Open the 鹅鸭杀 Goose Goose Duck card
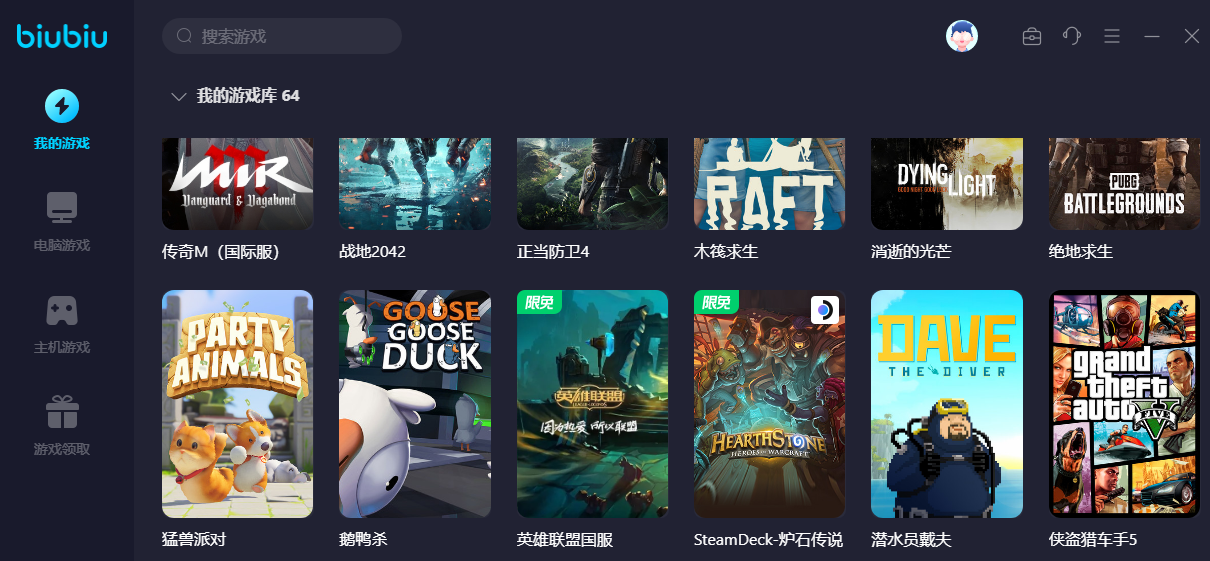 [415, 404]
